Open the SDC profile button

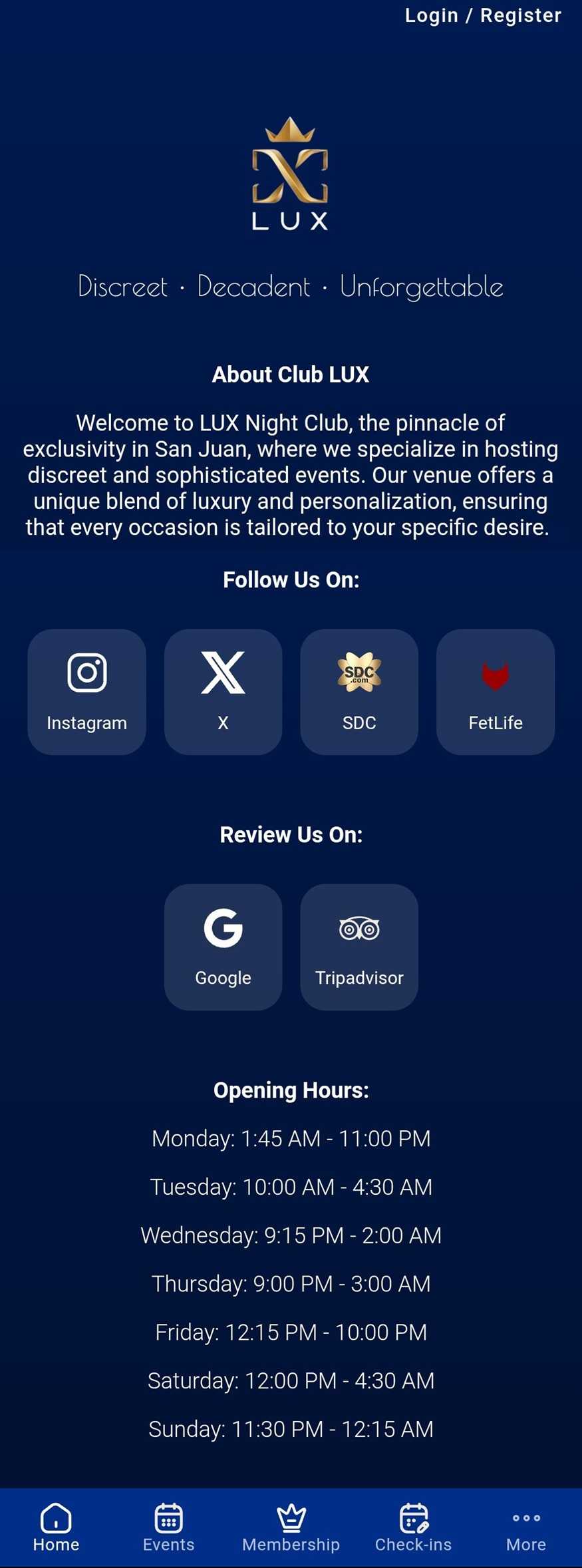pyautogui.click(x=359, y=692)
